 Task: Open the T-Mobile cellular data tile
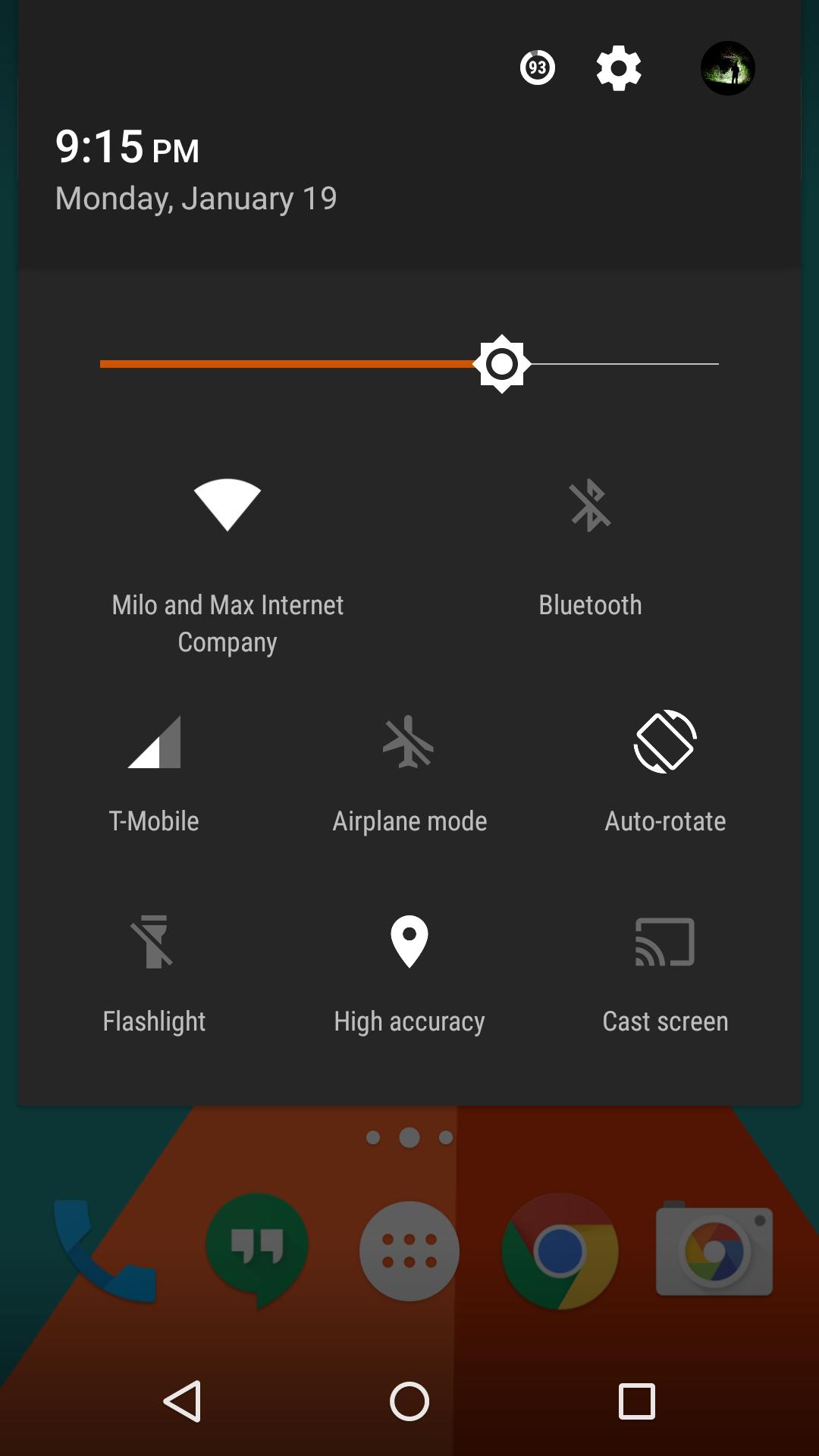(154, 743)
